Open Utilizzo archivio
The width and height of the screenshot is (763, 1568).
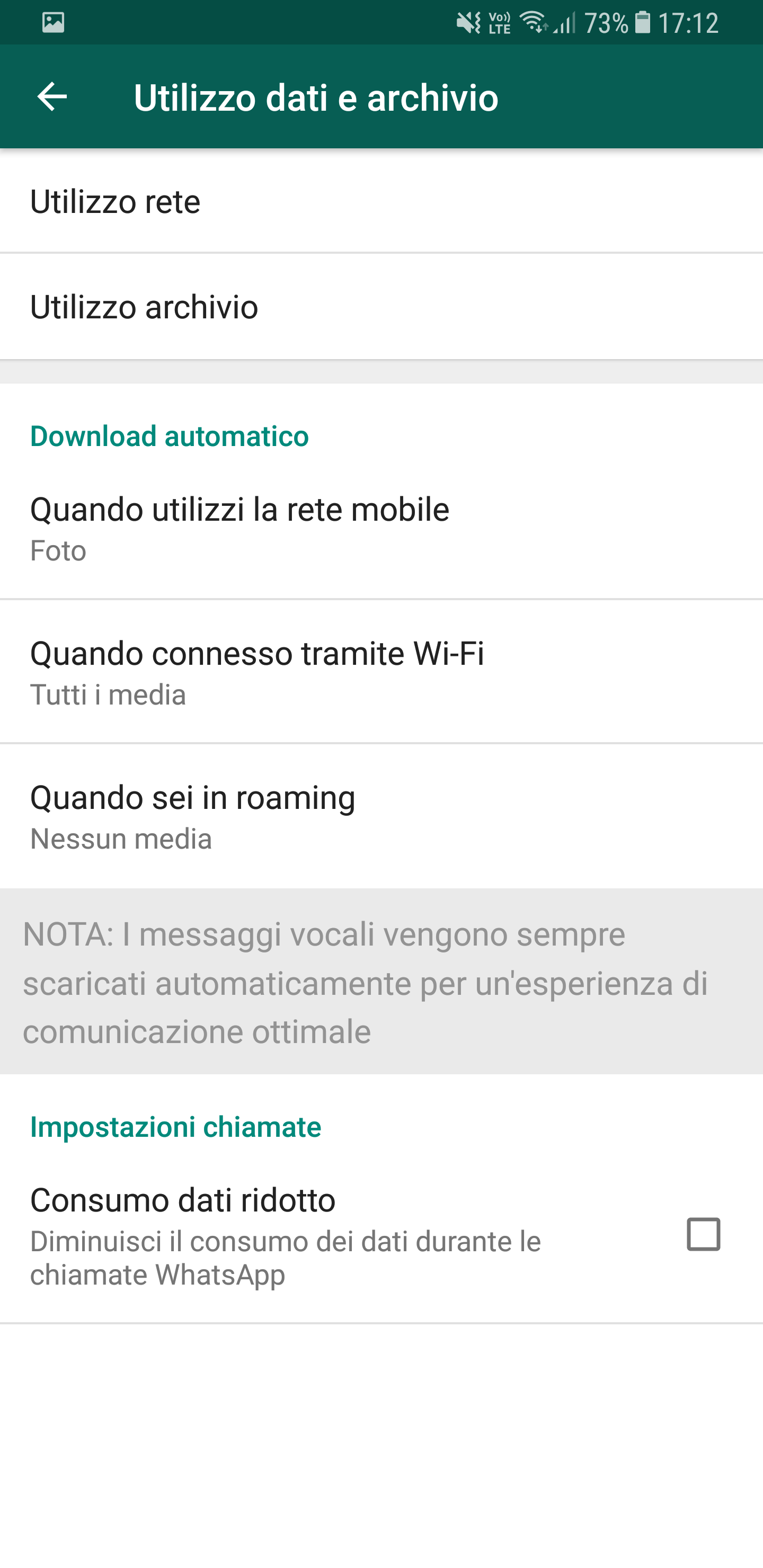tap(381, 306)
